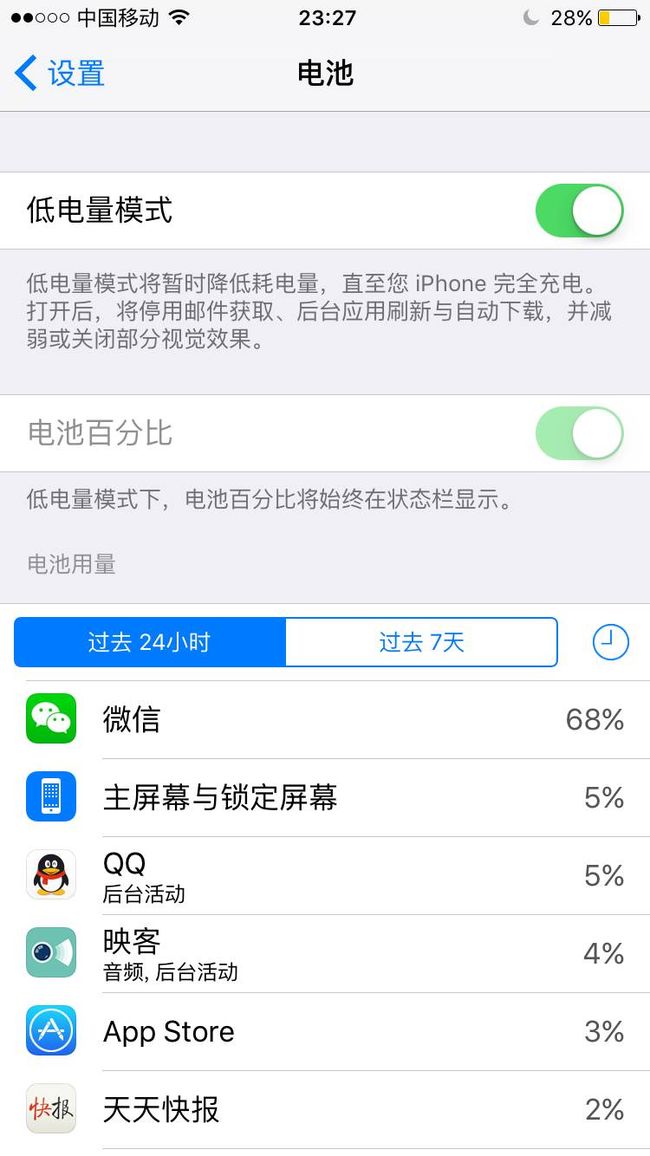Tap the 微信 battery usage row

point(325,720)
